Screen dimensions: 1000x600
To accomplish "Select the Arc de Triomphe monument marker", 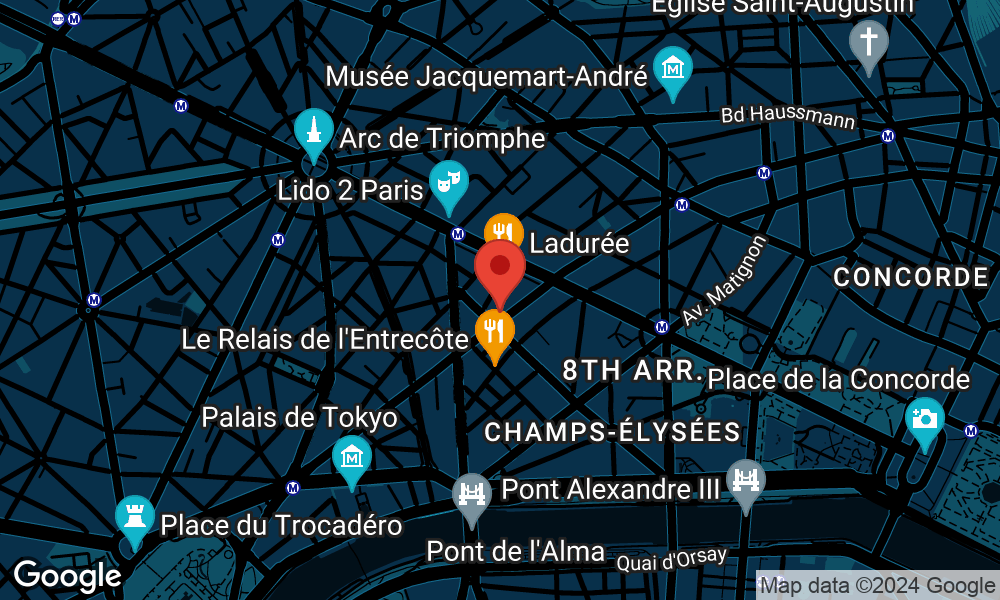I will (x=313, y=130).
